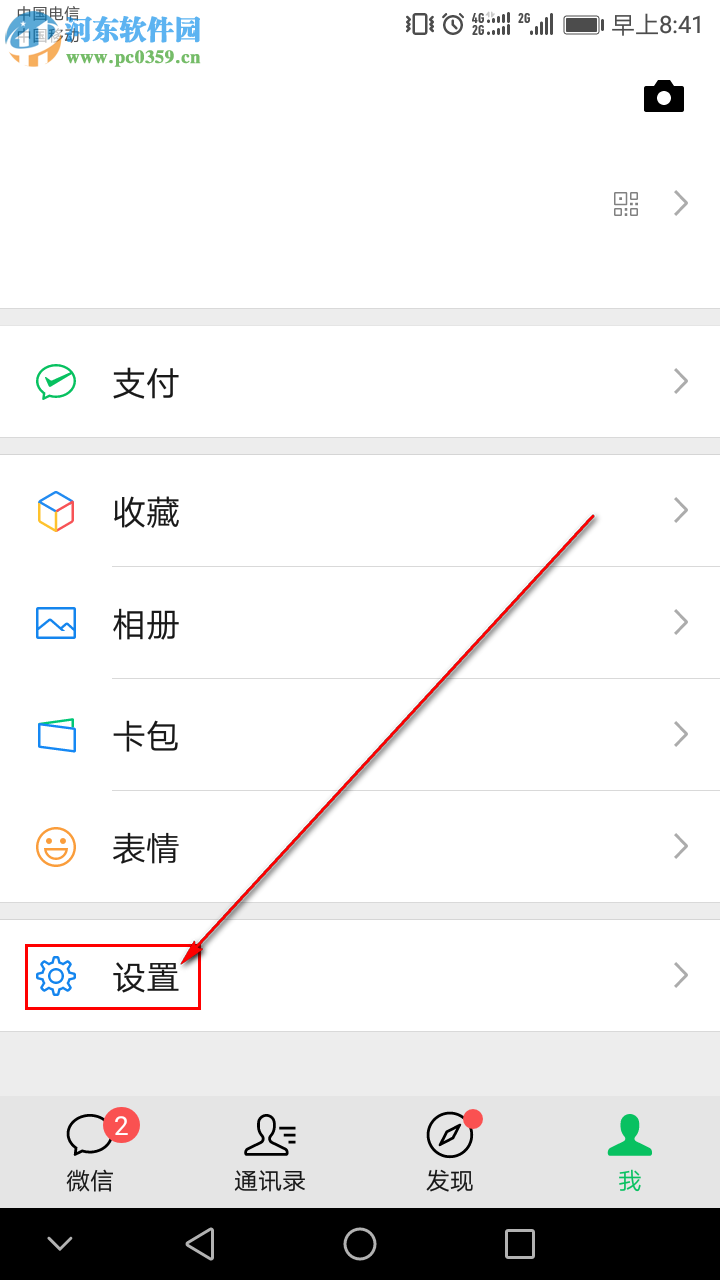The height and width of the screenshot is (1280, 720).
Task: Click the Settings gear icon
Action: pos(55,974)
